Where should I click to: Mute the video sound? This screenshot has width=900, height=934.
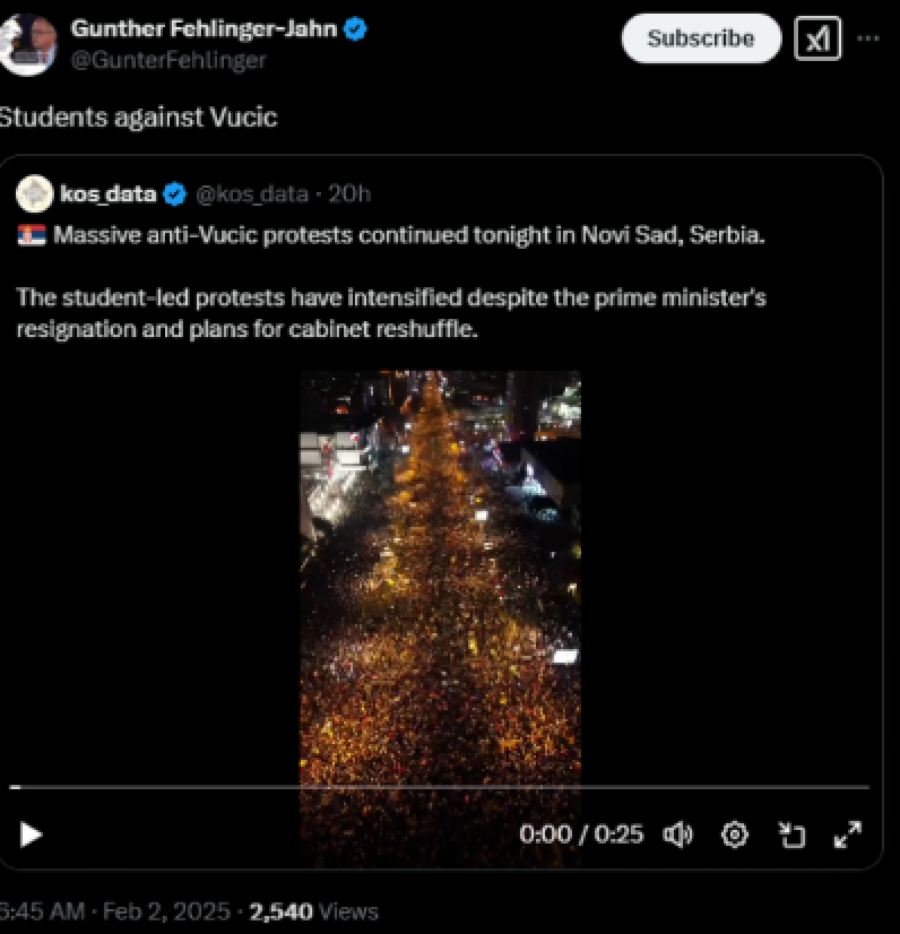click(678, 834)
